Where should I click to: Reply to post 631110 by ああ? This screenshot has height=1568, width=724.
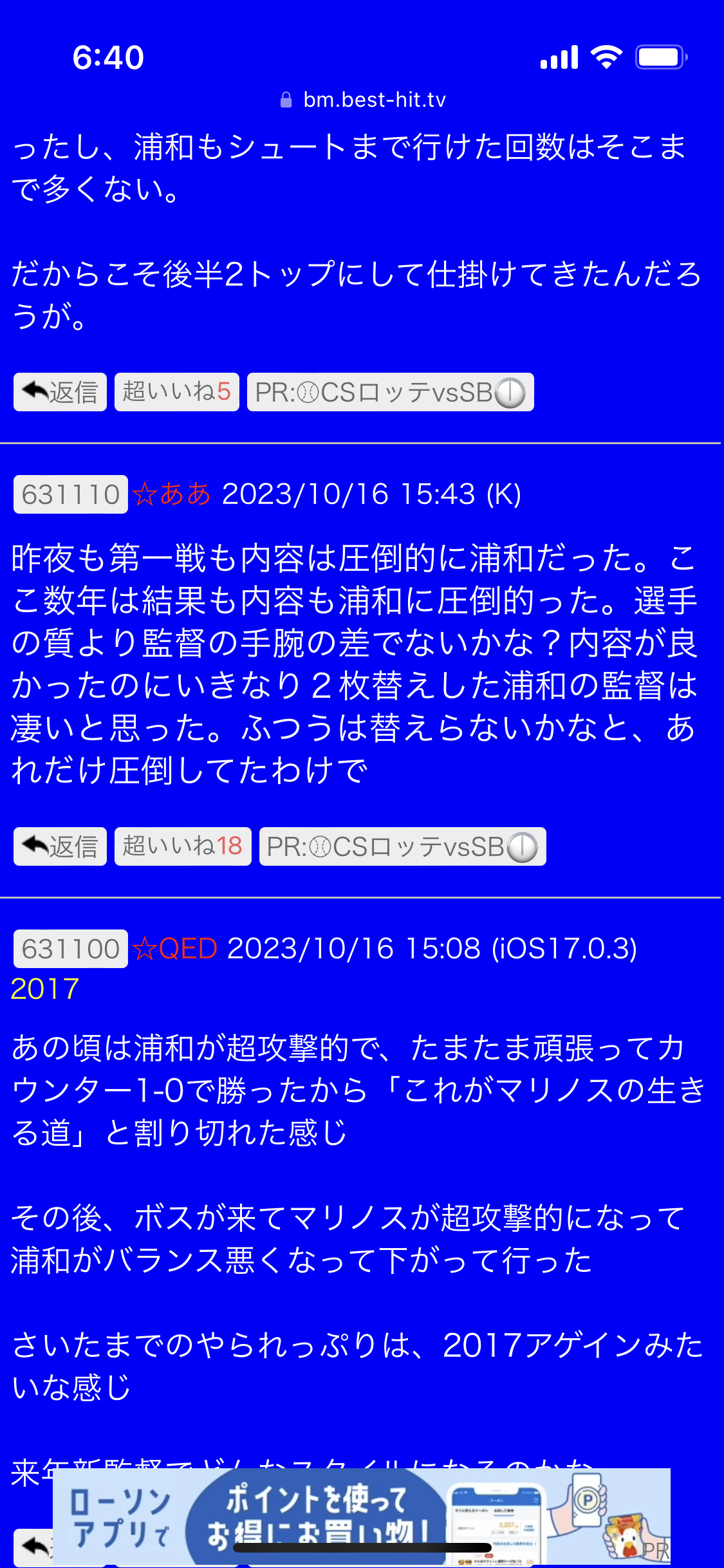60,846
